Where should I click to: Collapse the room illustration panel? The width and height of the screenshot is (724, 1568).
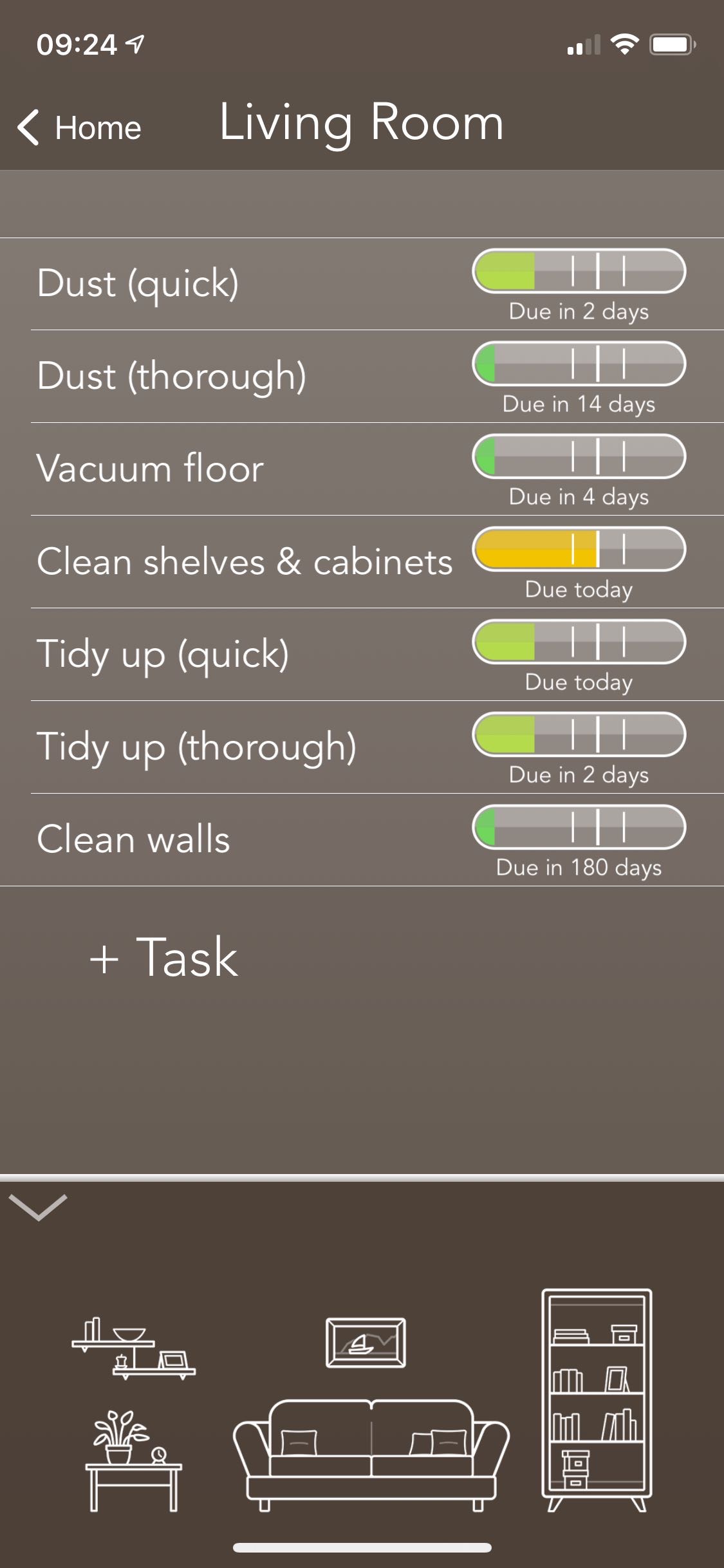[39, 1207]
